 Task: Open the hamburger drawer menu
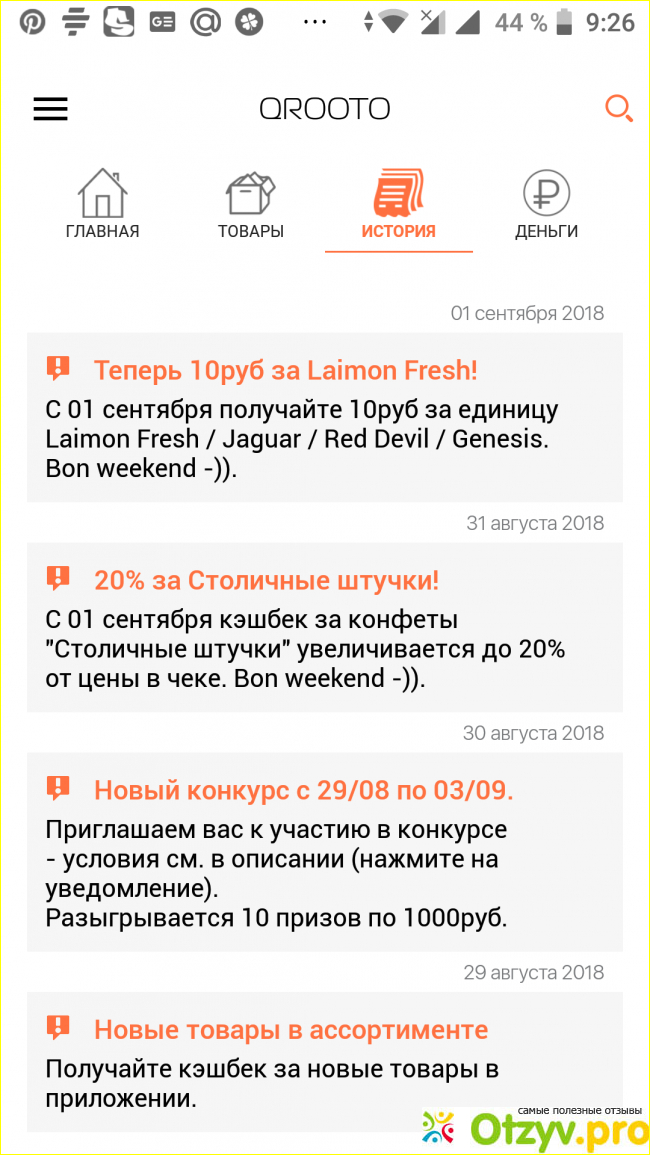coord(51,109)
